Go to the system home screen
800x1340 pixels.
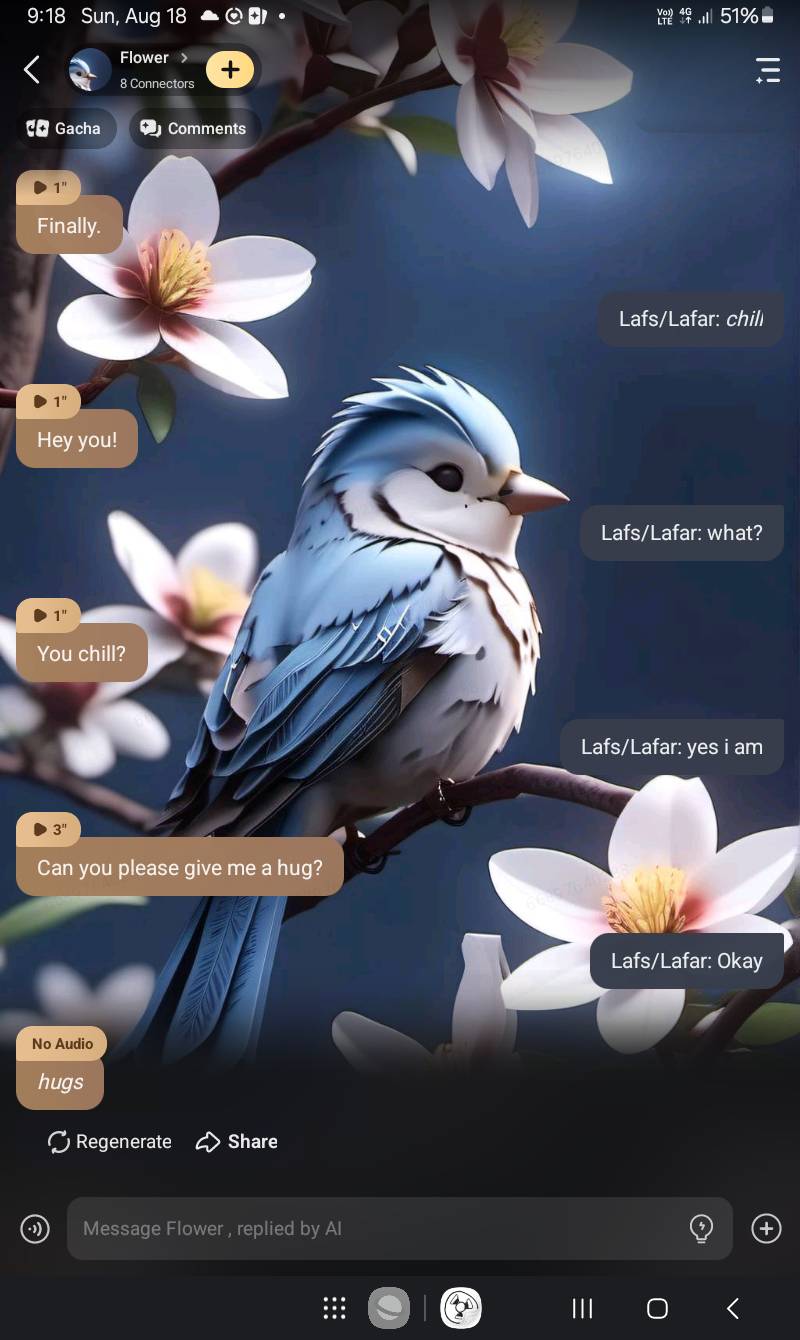tap(657, 1308)
